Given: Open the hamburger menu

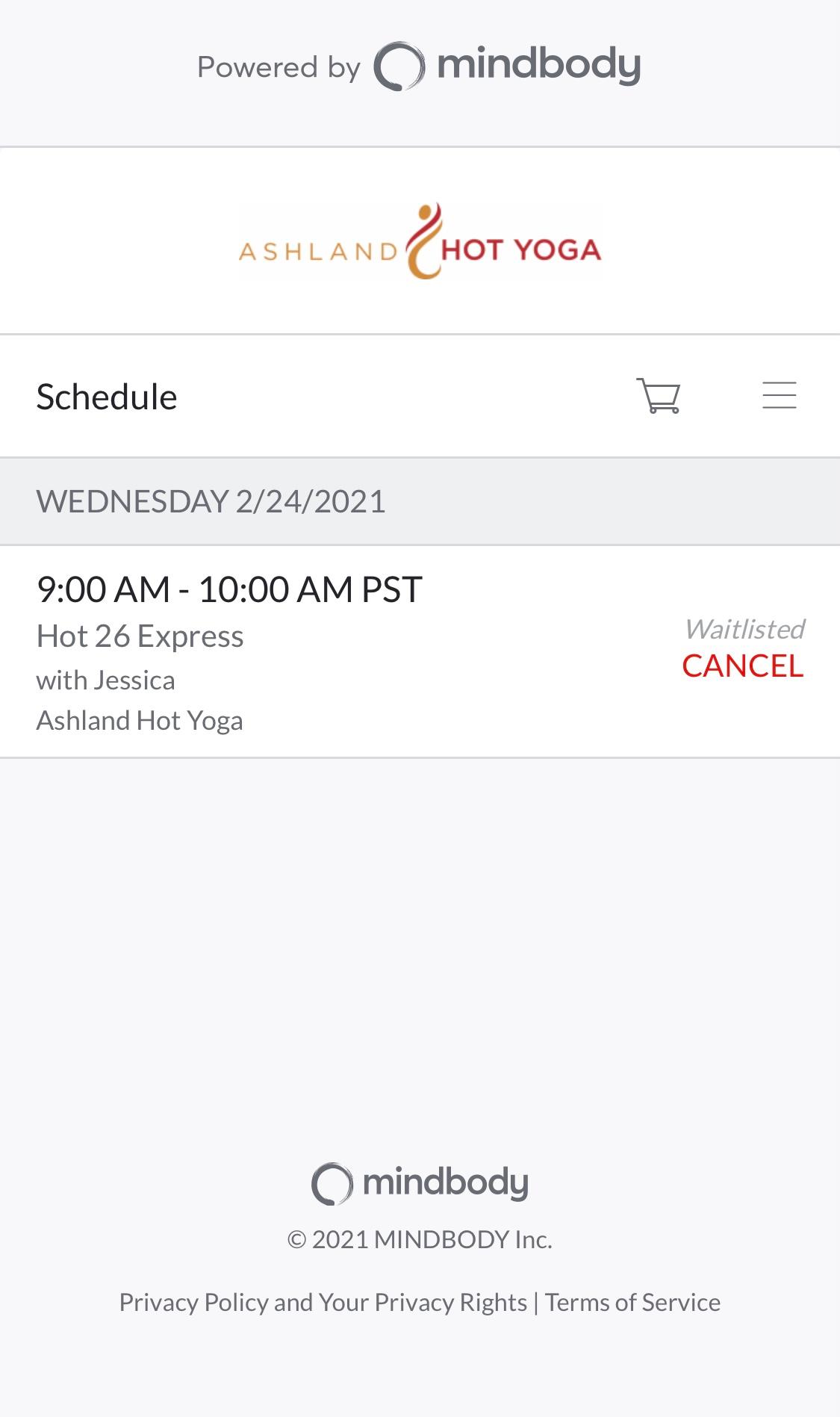Looking at the screenshot, I should (x=779, y=395).
